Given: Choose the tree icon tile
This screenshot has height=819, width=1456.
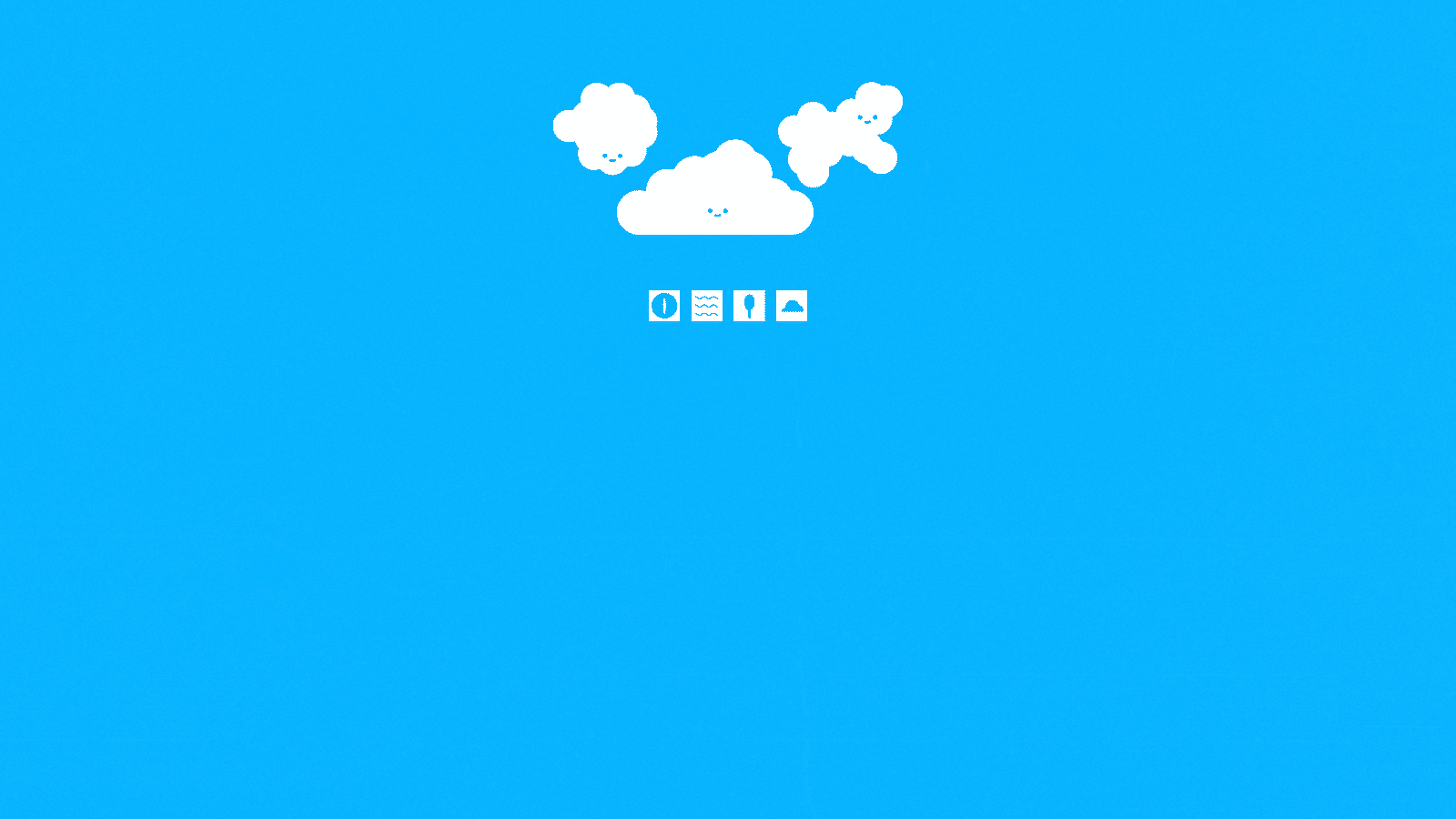Looking at the screenshot, I should (x=749, y=306).
